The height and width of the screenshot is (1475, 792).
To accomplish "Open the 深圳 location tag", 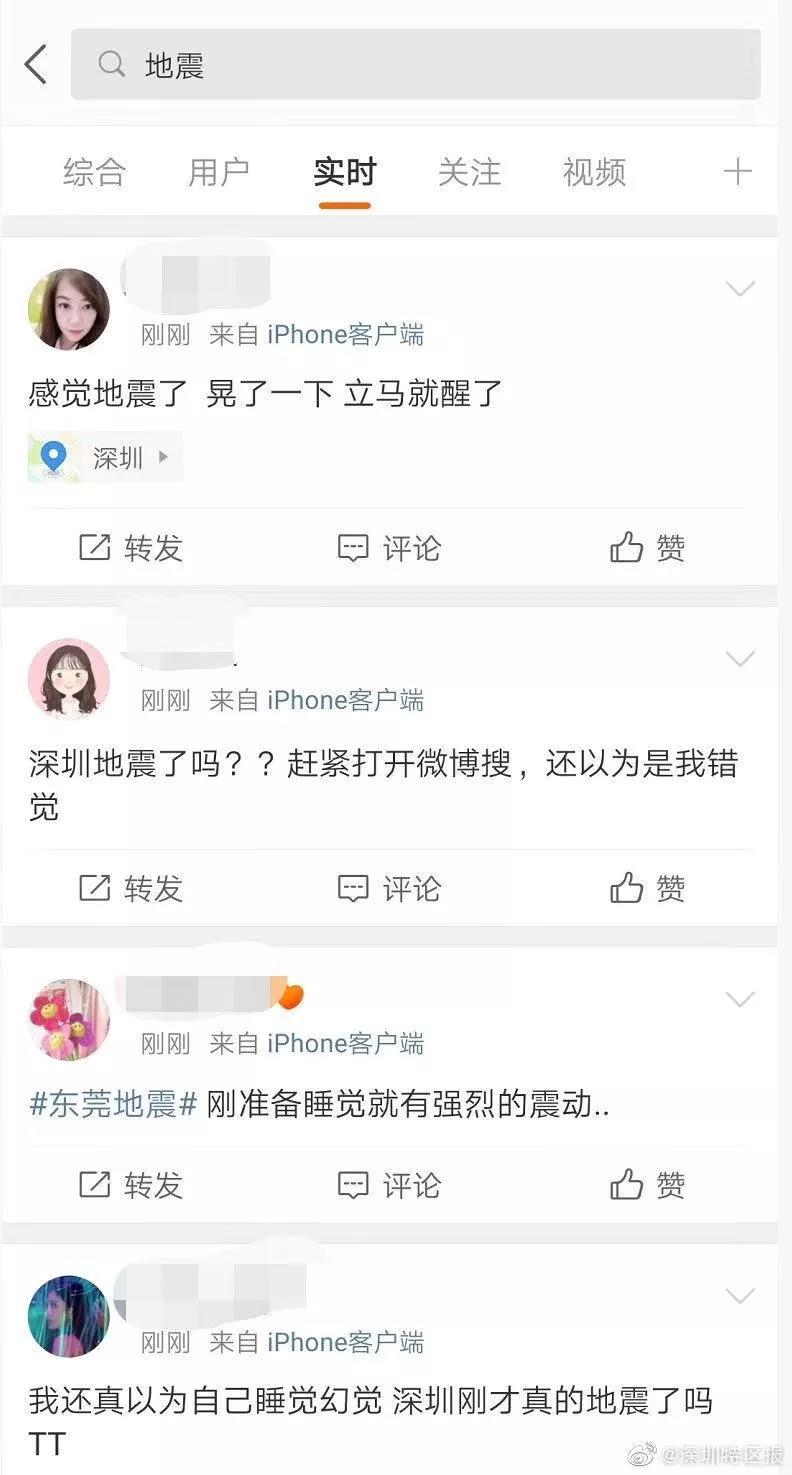I will click(105, 458).
